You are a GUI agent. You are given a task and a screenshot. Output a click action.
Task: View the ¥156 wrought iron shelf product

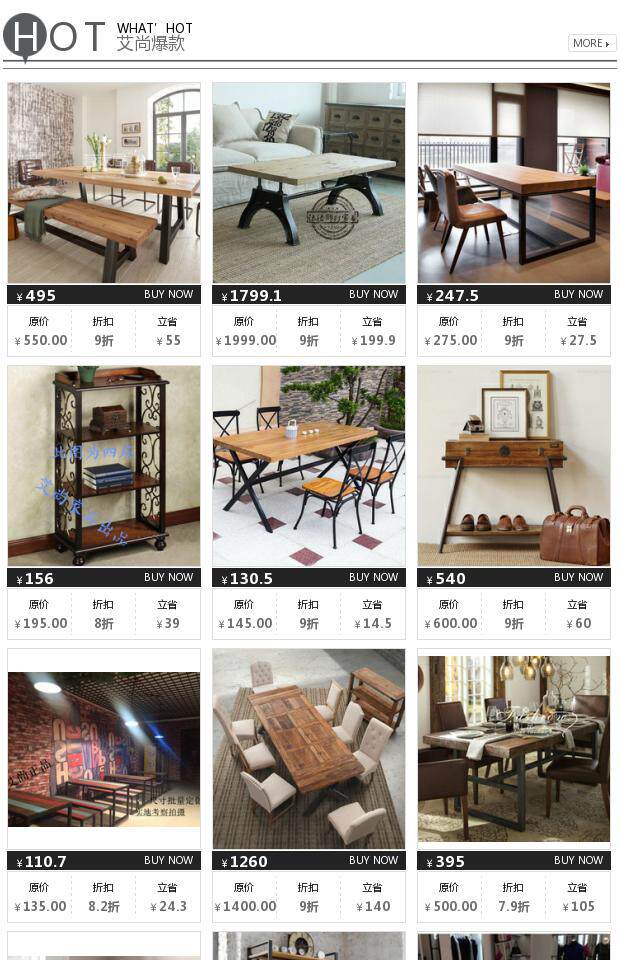pos(104,466)
